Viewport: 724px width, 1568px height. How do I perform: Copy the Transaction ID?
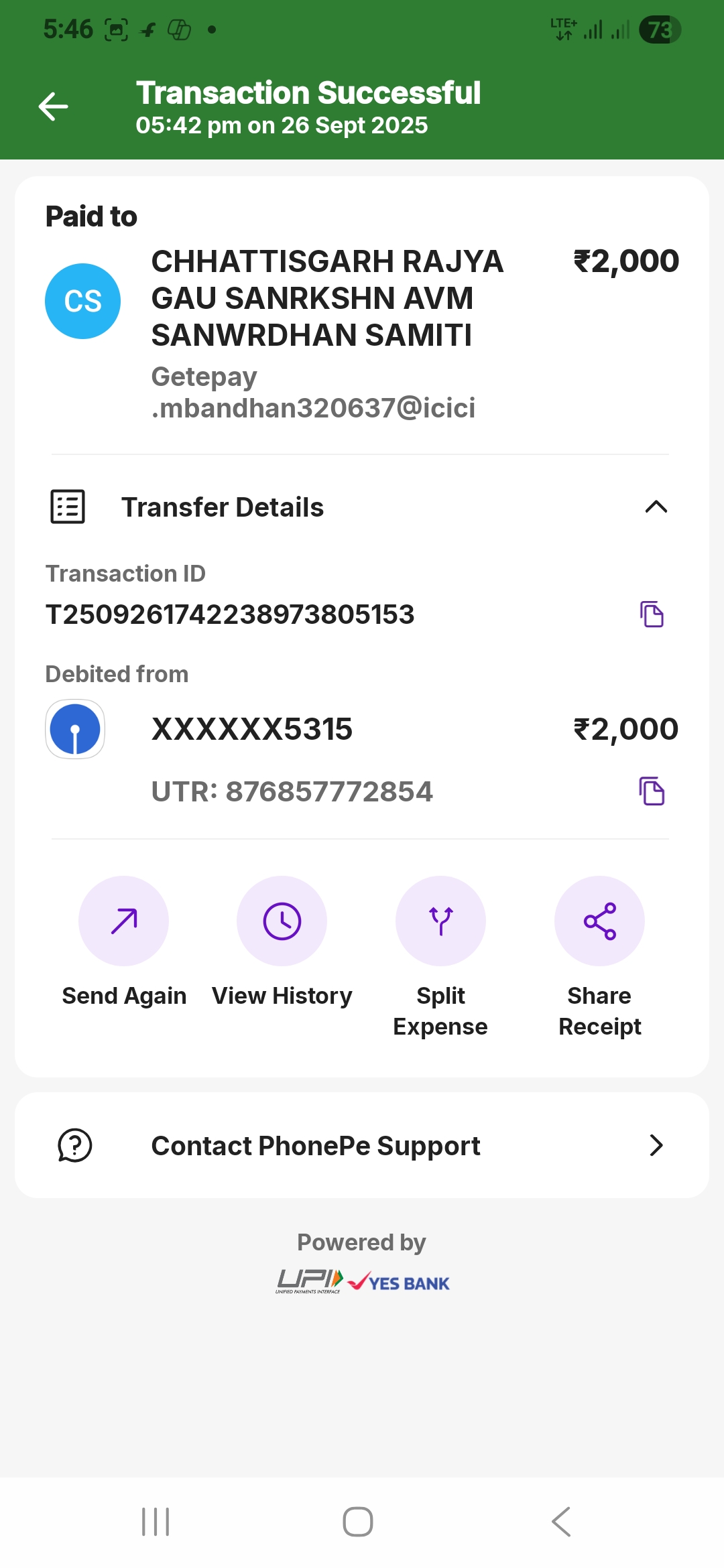click(652, 614)
